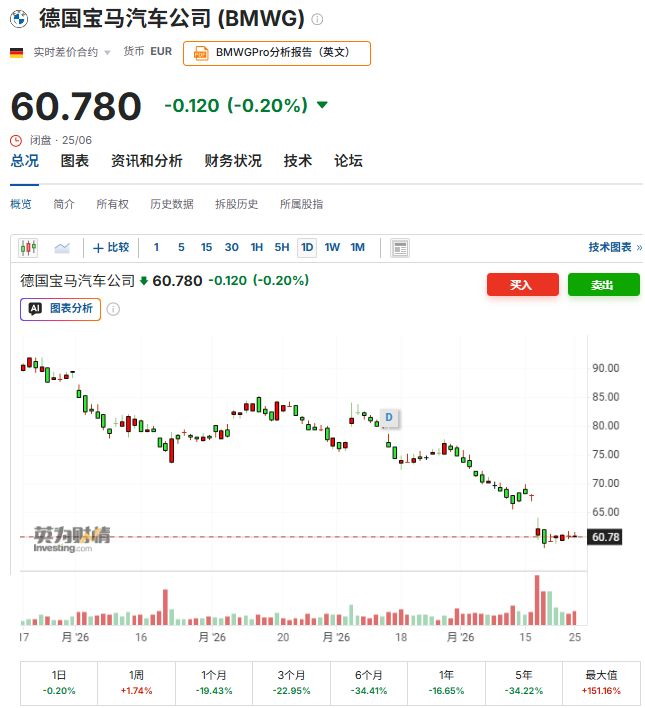The height and width of the screenshot is (708, 645).
Task: Select the 1个月 performance range
Action: pyautogui.click(x=214, y=683)
